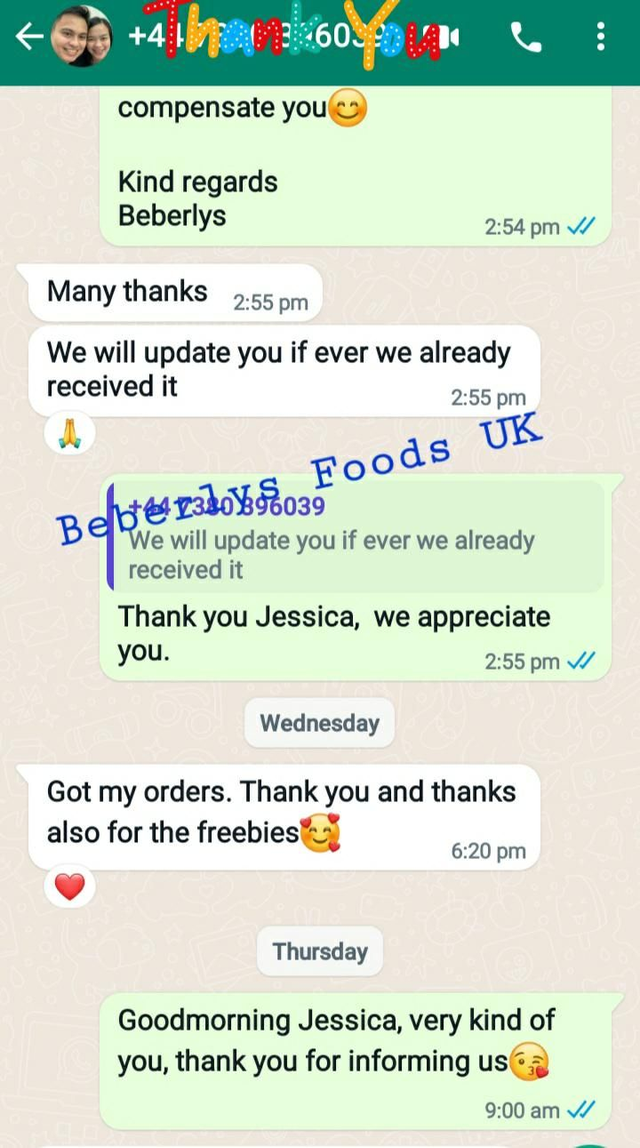The width and height of the screenshot is (640, 1148).
Task: Go back to the chats list
Action: coord(28,39)
